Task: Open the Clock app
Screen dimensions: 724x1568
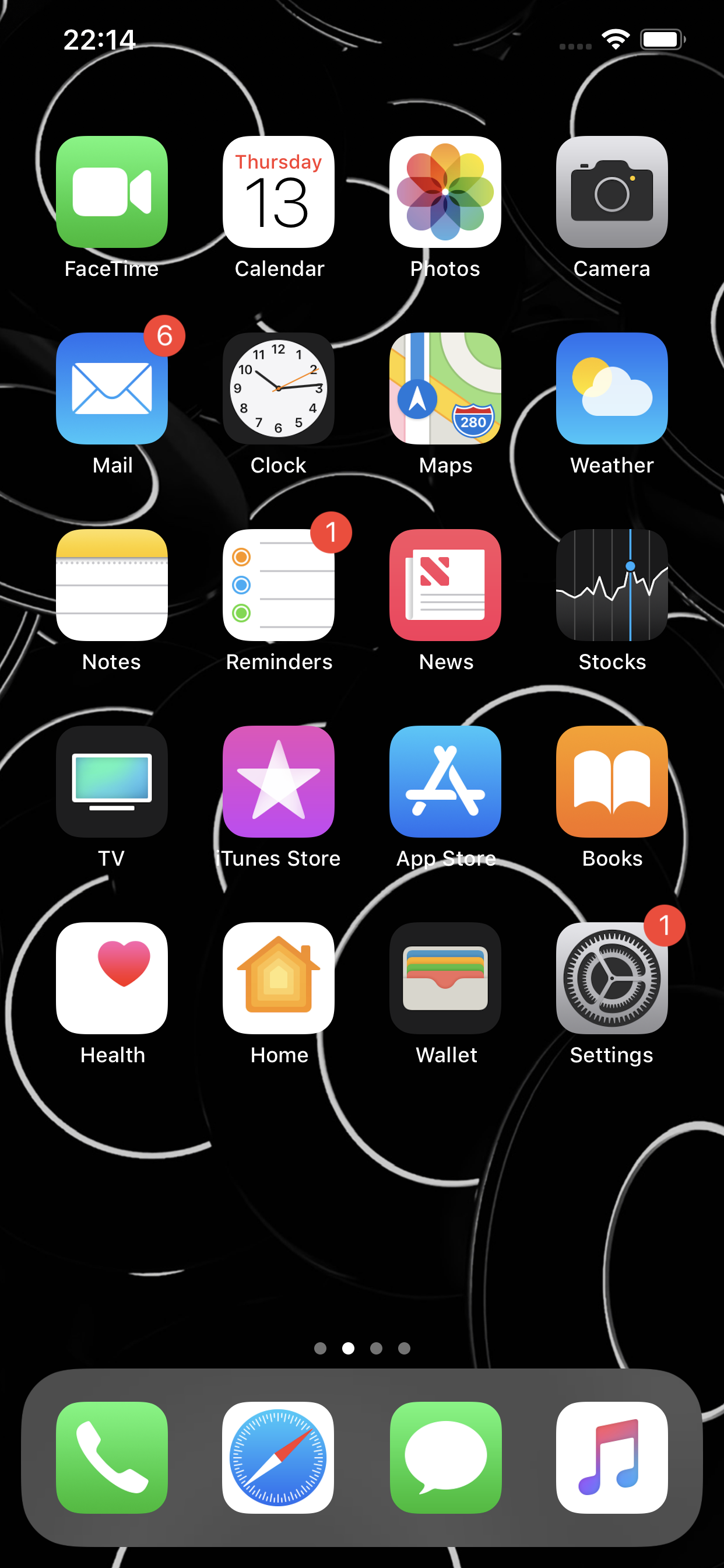Action: 278,388
